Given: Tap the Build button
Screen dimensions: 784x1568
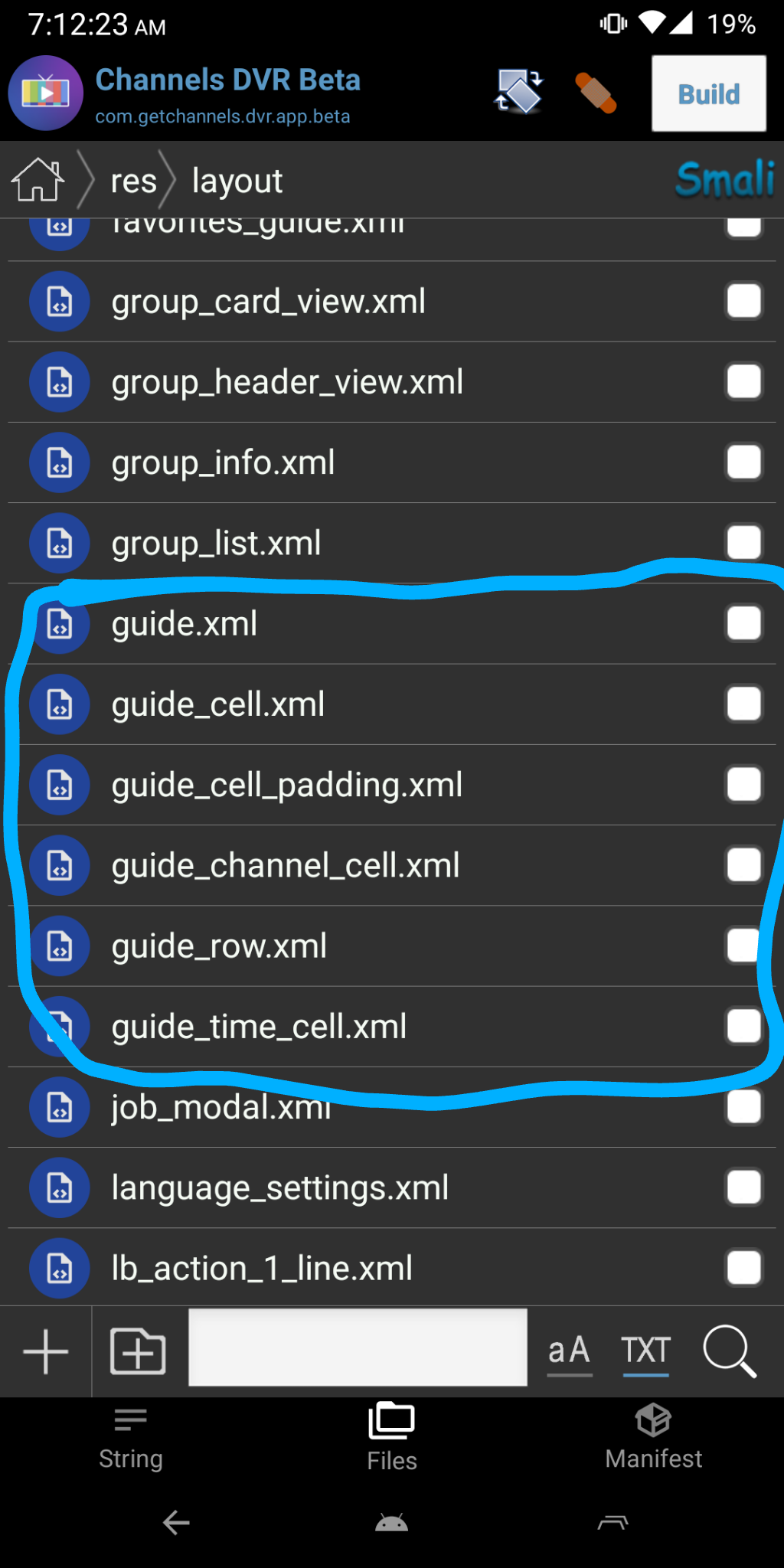Looking at the screenshot, I should (708, 93).
